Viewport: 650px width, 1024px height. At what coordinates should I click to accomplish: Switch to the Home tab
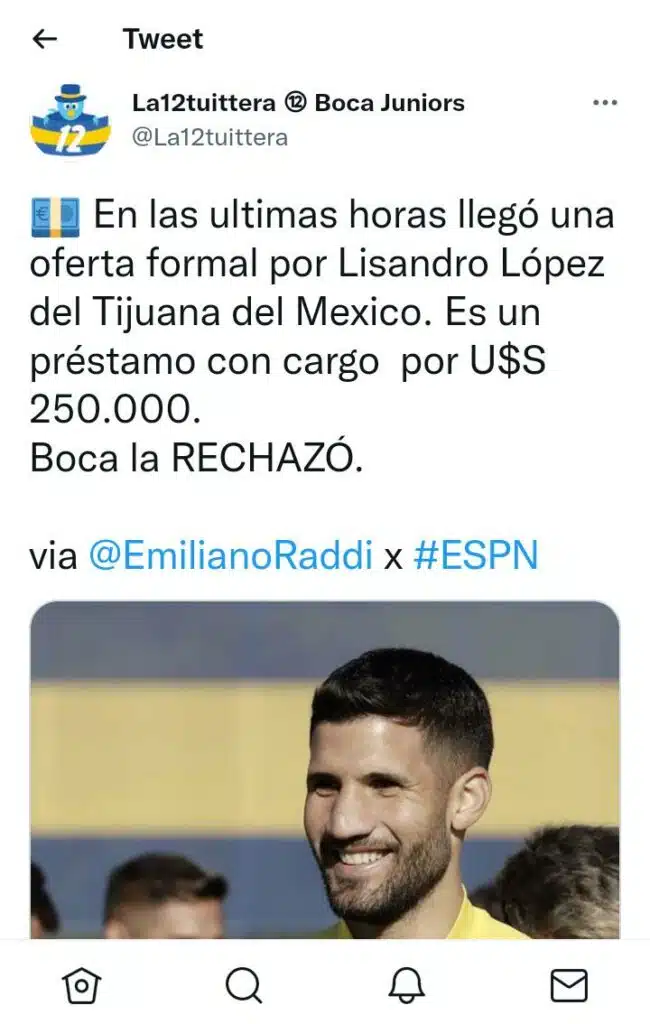click(x=81, y=986)
